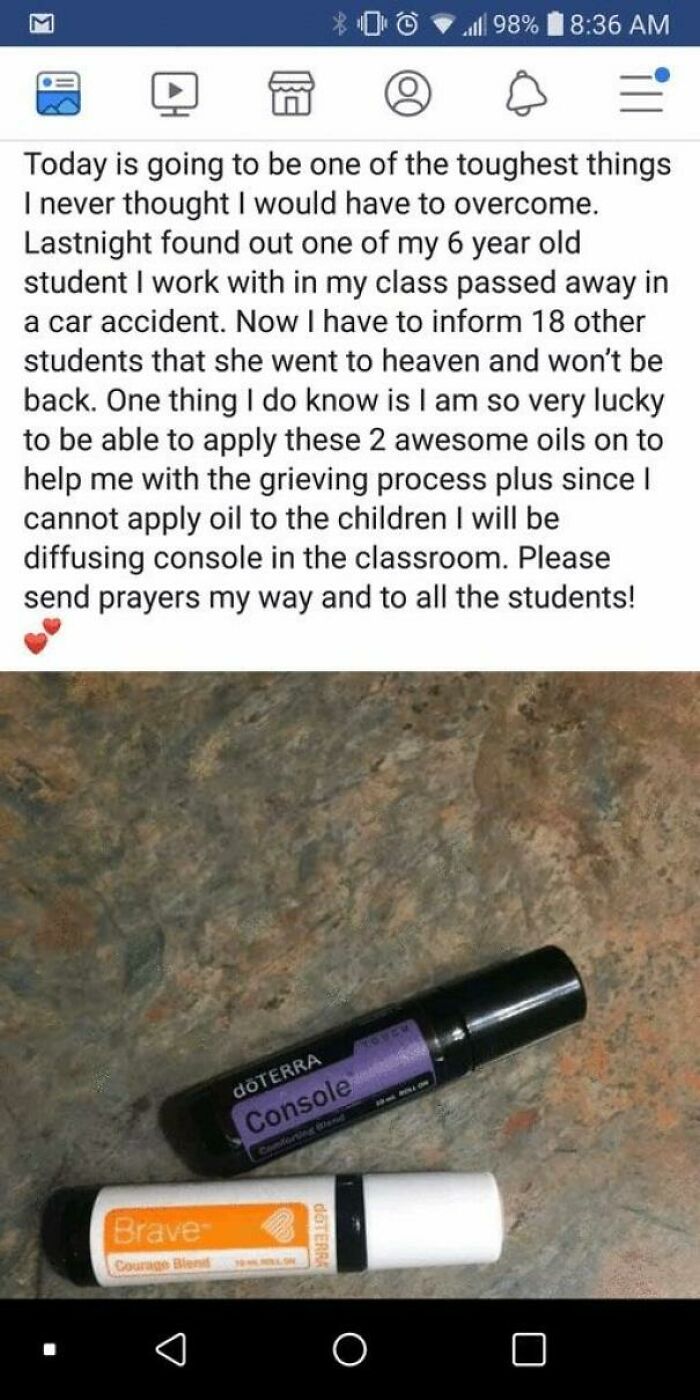Viewport: 700px width, 1400px height.
Task: Open the hamburger menu tab
Action: click(x=643, y=90)
